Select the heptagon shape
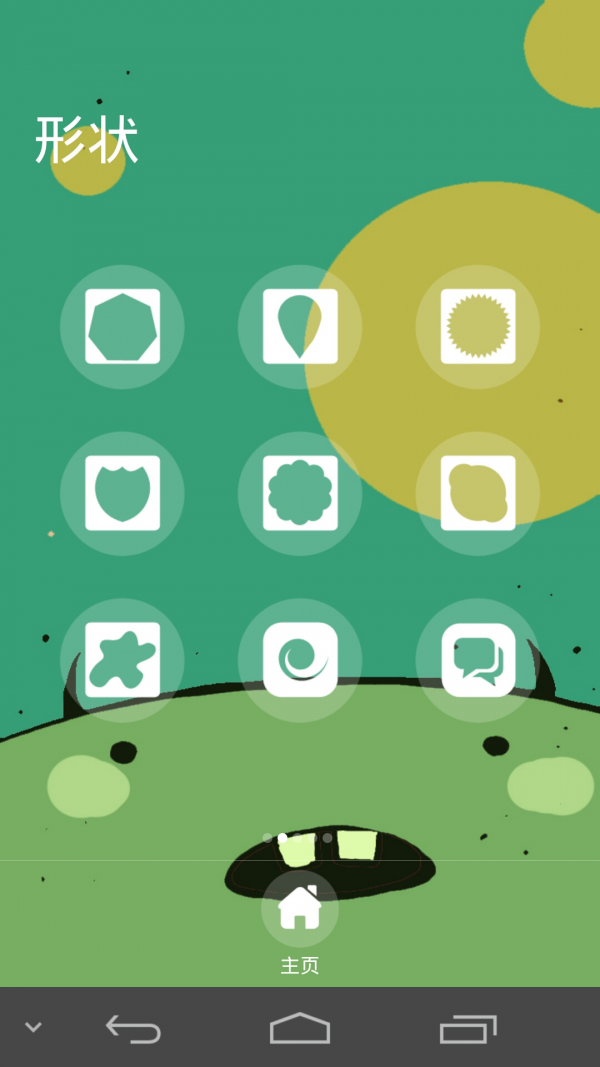 click(122, 326)
